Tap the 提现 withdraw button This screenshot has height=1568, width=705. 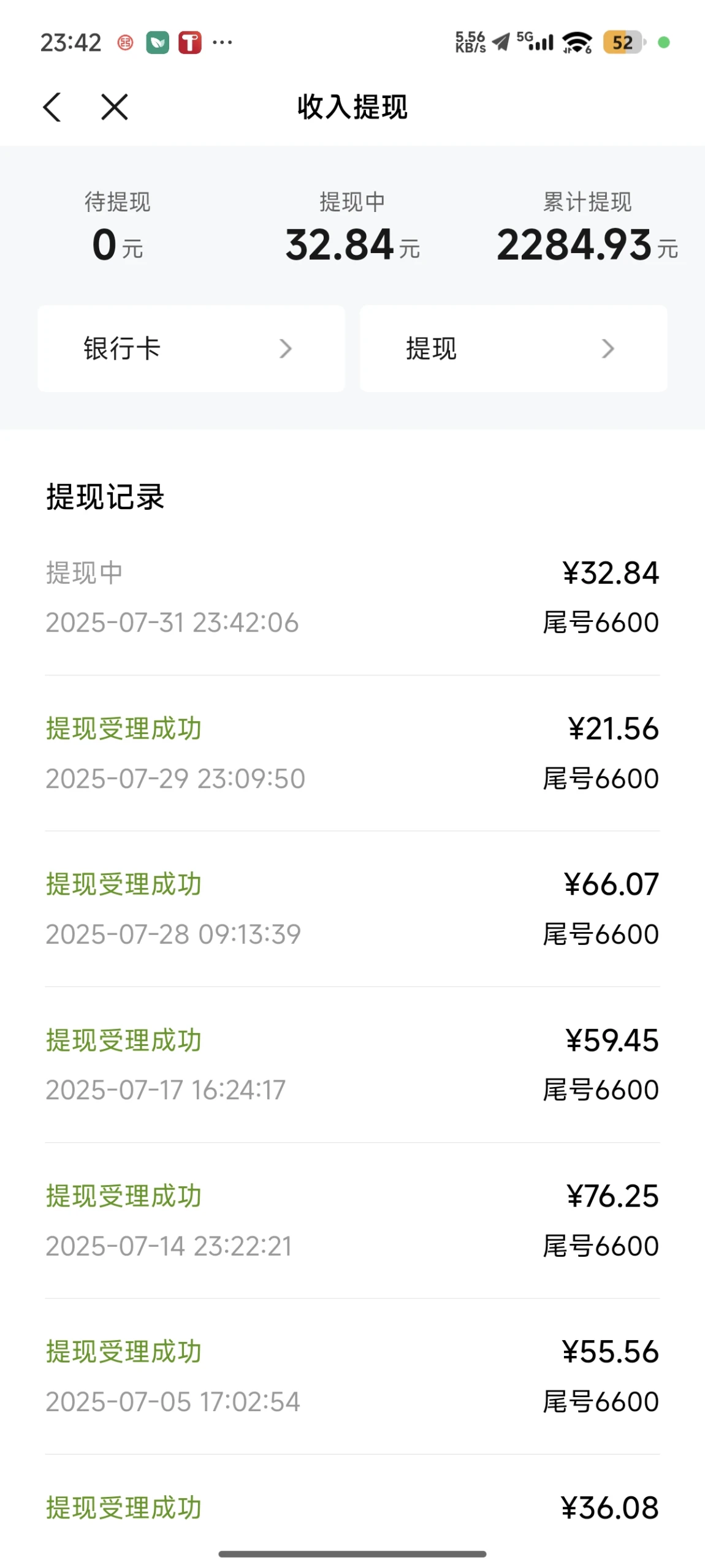click(x=513, y=349)
